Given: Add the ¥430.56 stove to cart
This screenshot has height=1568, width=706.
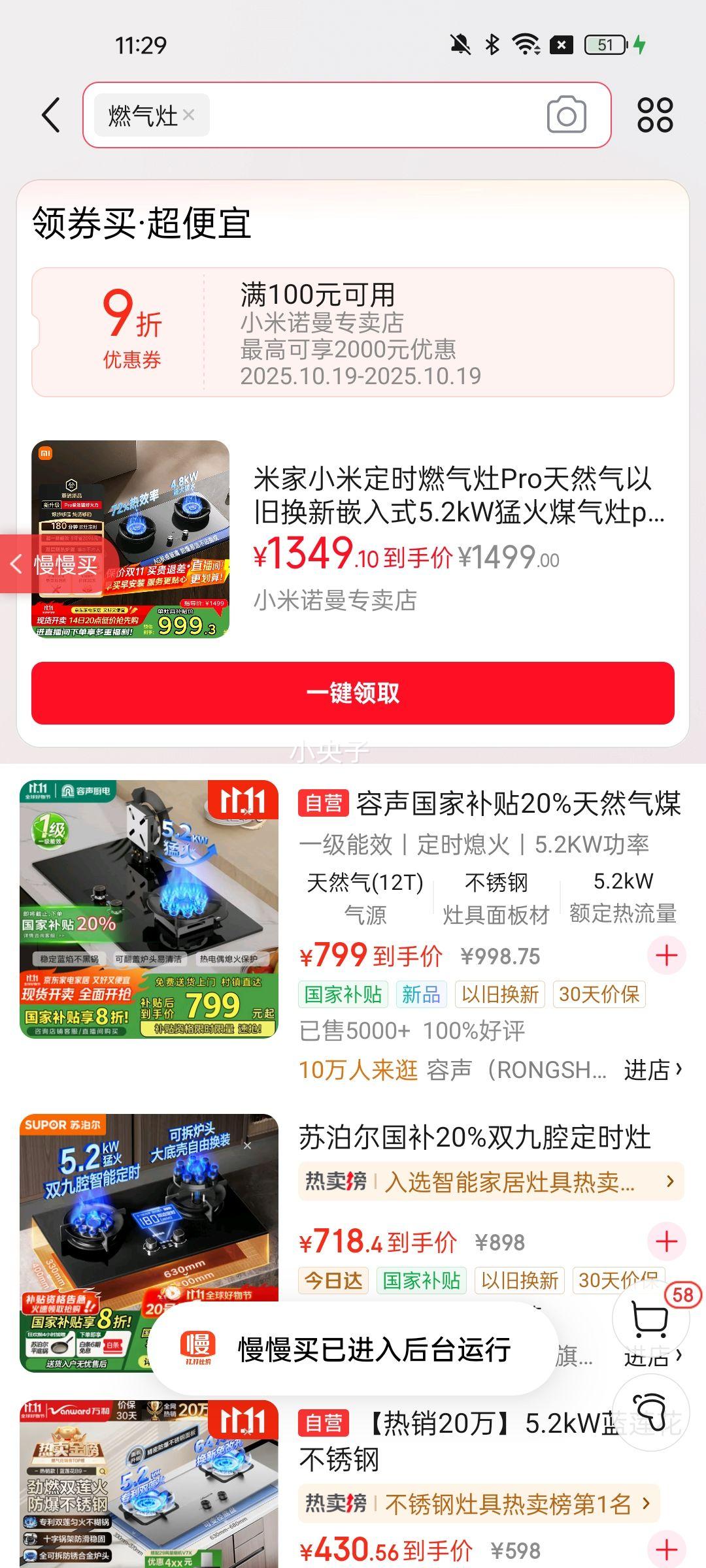Looking at the screenshot, I should pos(666,1548).
